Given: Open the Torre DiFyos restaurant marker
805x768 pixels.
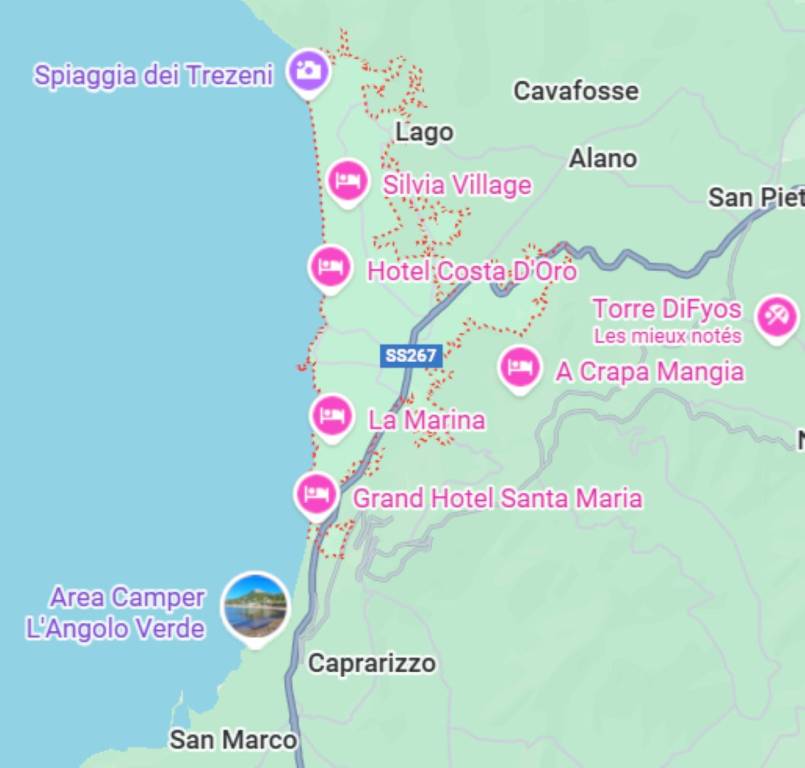Looking at the screenshot, I should [x=776, y=317].
